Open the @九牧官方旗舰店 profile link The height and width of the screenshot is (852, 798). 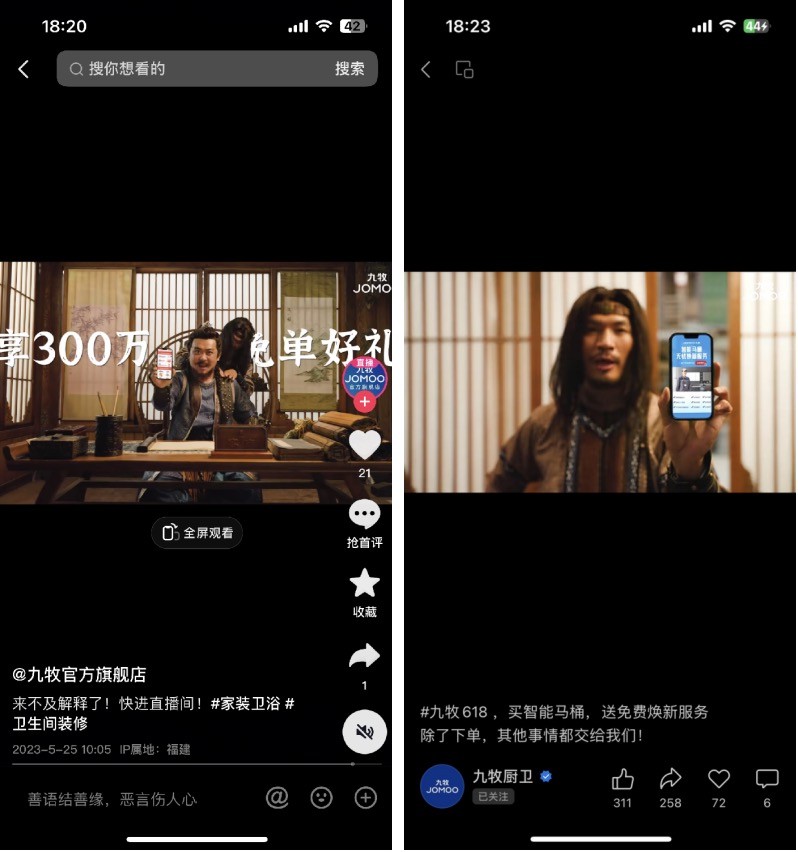79,675
